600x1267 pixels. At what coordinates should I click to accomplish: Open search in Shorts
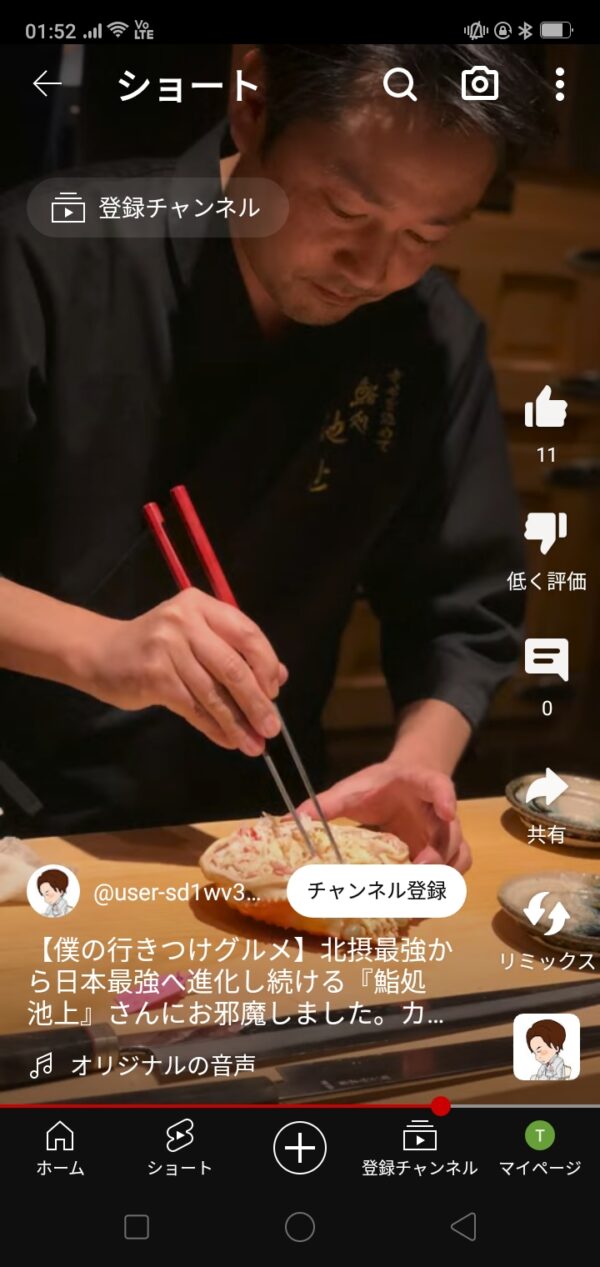pyautogui.click(x=399, y=85)
